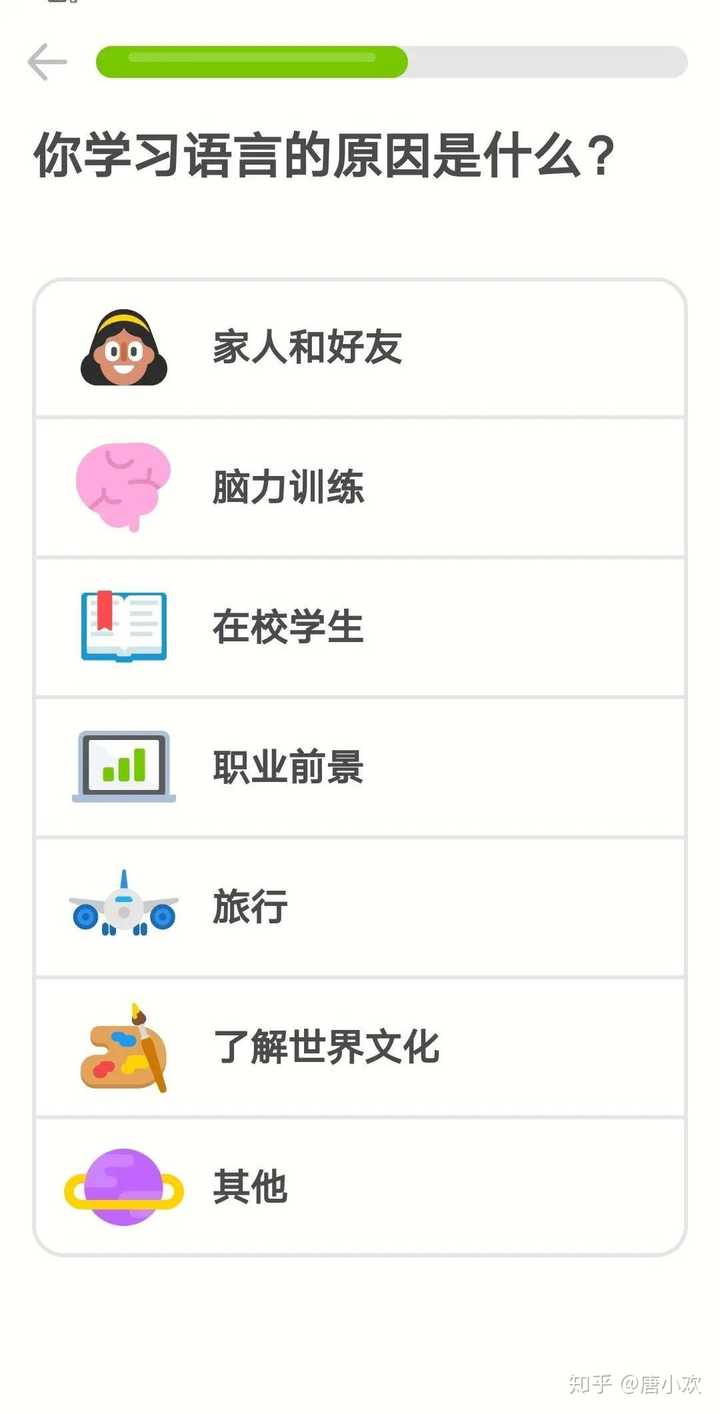
Task: Click the green progress bar at top
Action: (250, 62)
